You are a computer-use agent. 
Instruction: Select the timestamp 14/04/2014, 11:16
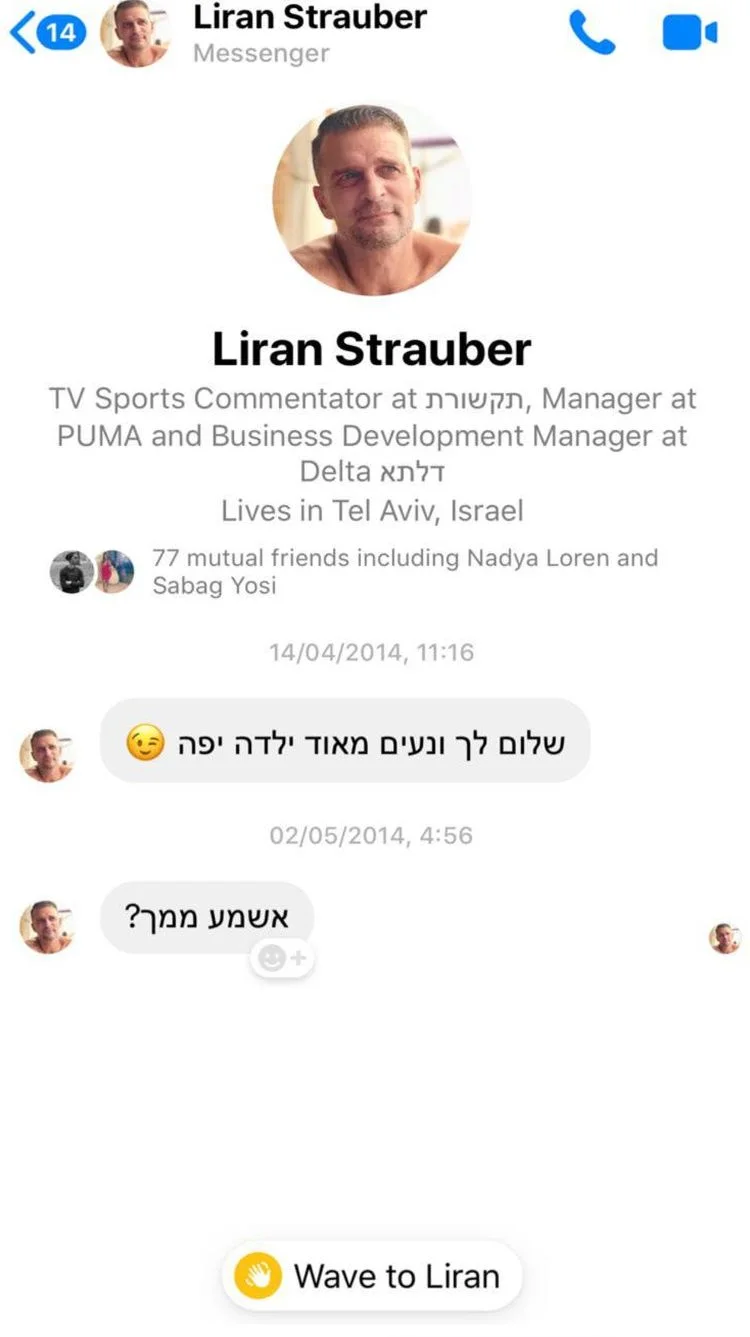tap(373, 652)
